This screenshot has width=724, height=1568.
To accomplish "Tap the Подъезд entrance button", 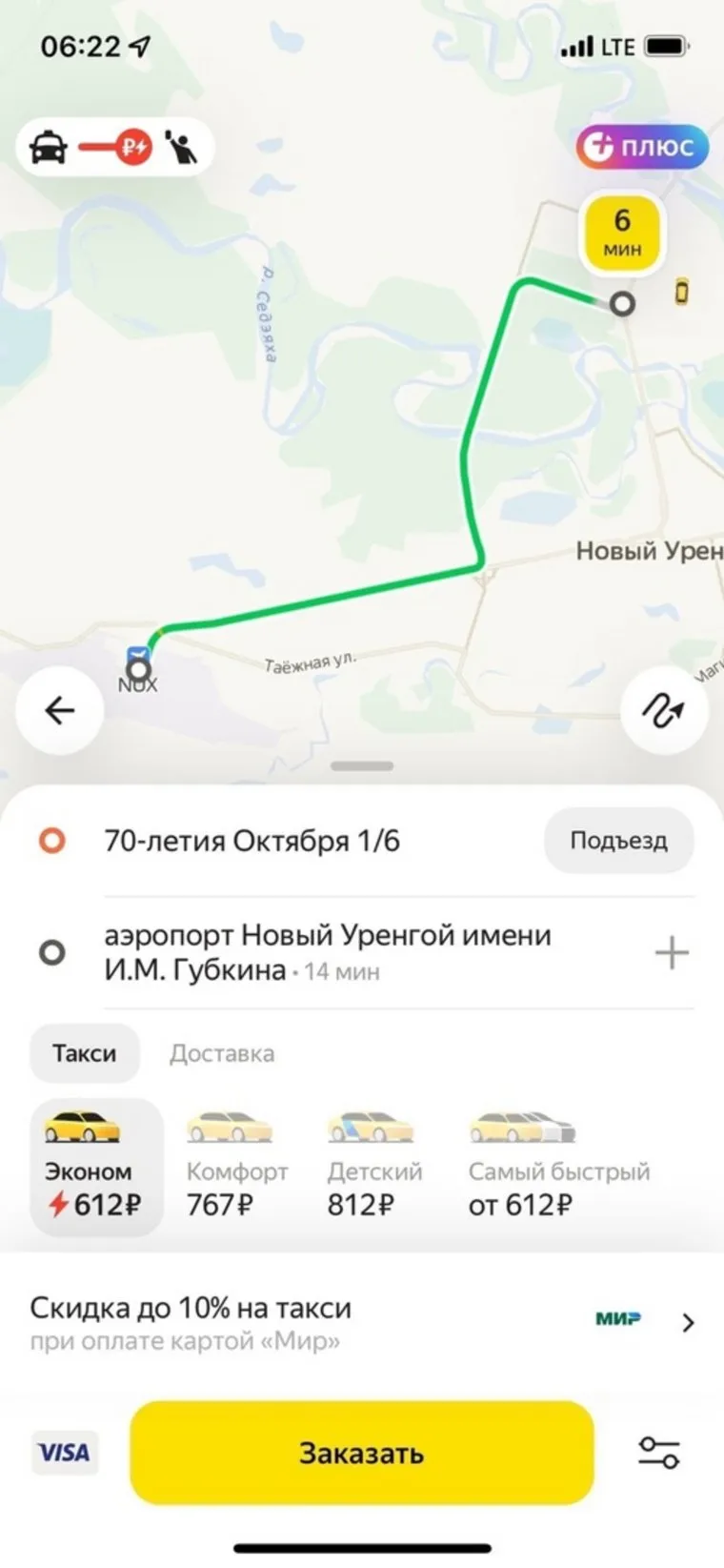I will 618,841.
